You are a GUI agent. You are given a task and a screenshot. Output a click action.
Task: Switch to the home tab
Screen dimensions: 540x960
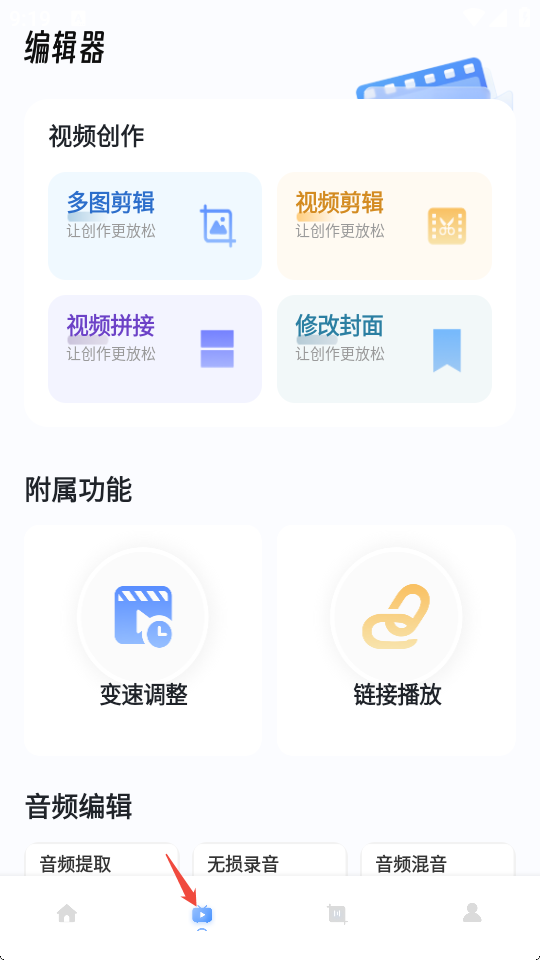coord(67,914)
